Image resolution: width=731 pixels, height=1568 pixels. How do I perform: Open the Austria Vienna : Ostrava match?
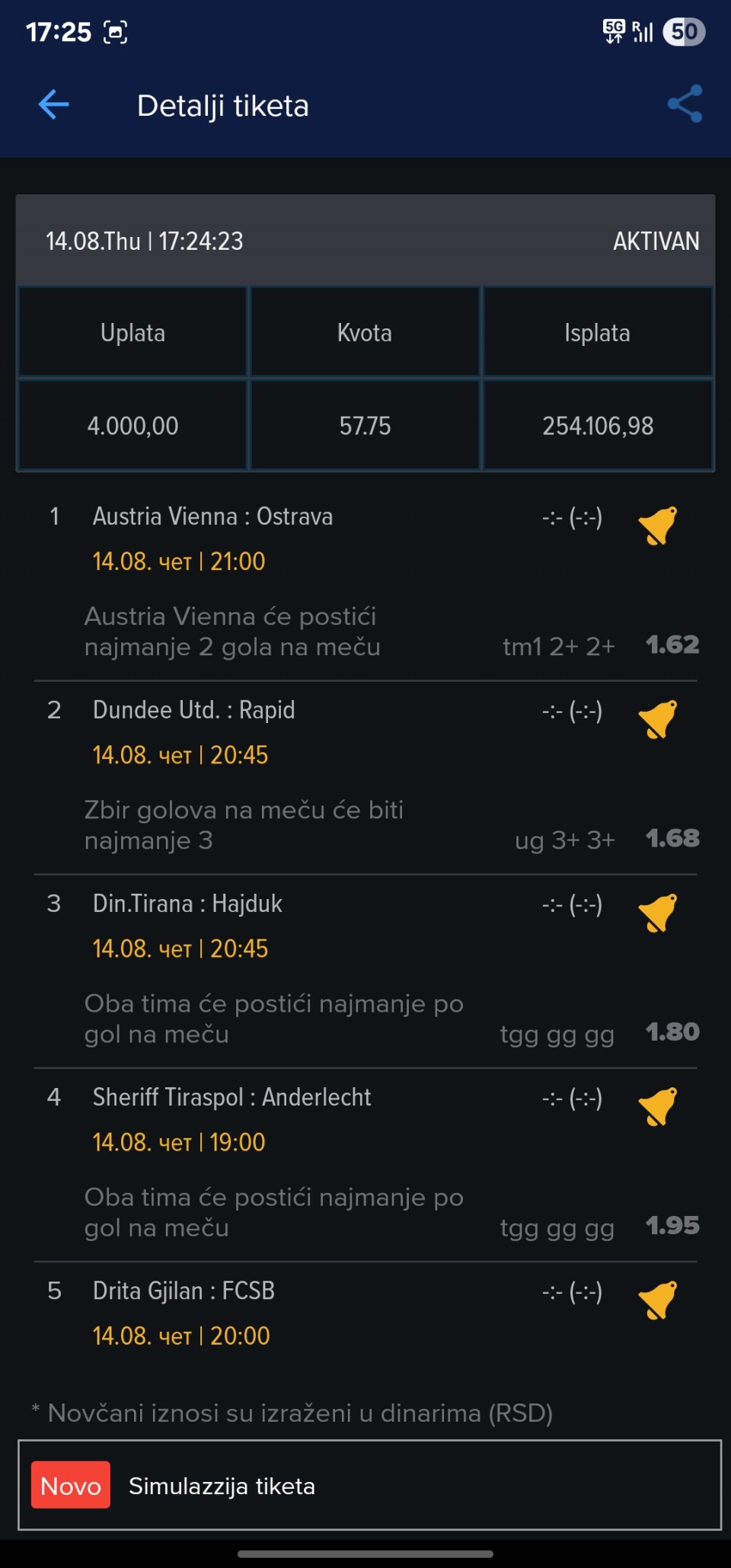coord(212,517)
